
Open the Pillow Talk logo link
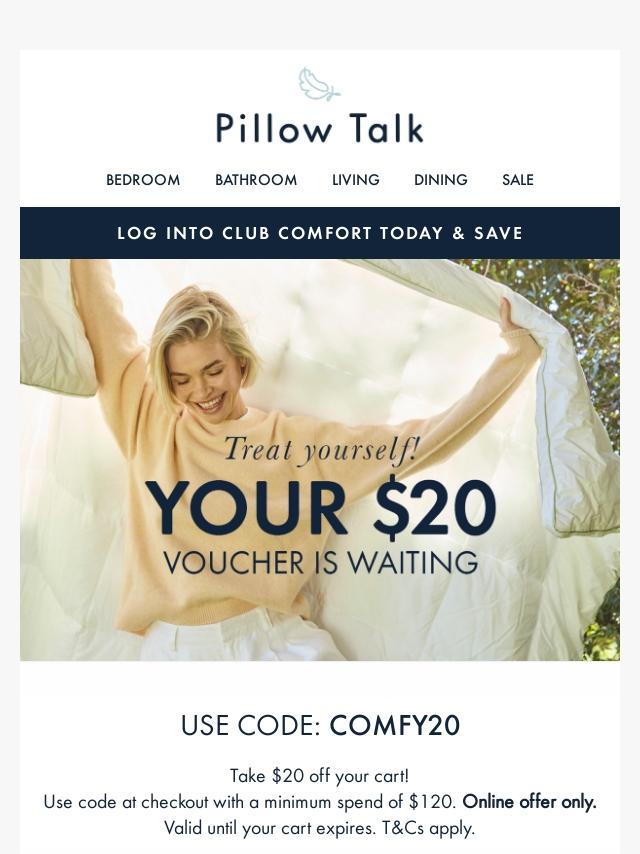point(320,106)
